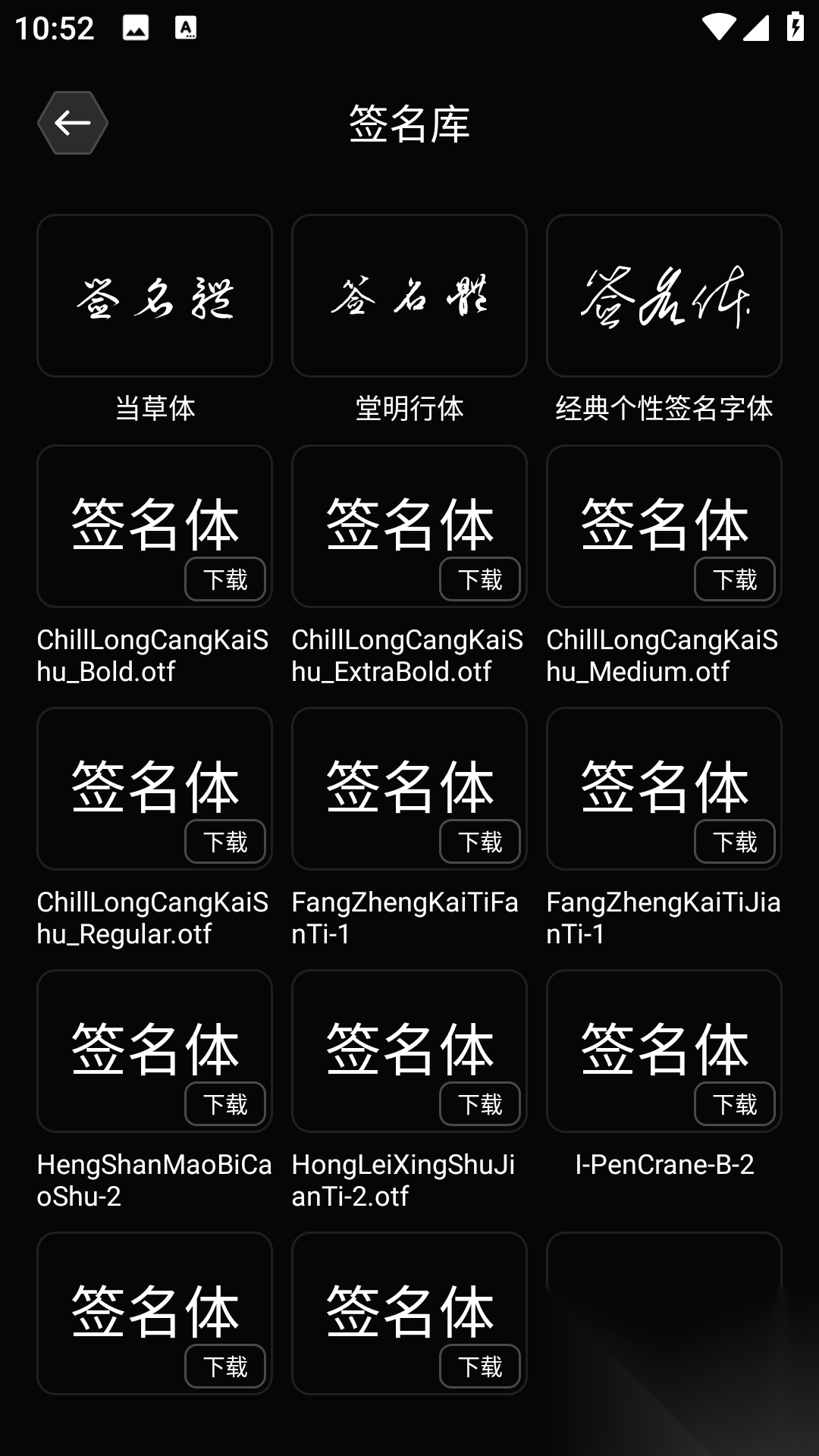
Task: Download HongLeiXingShuJianTi-2.otf font
Action: [480, 1104]
